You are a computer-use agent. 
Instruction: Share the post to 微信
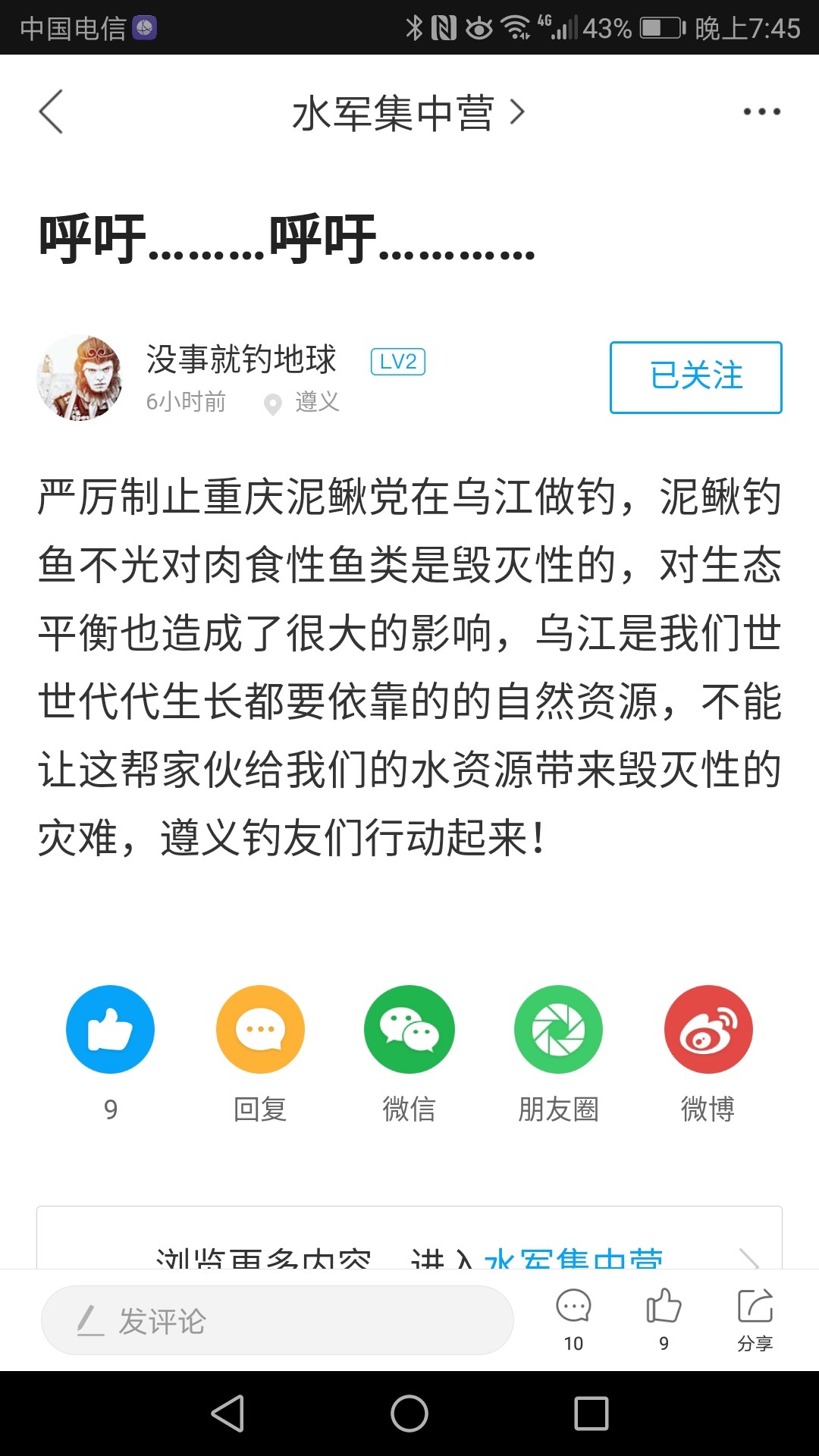click(409, 1029)
